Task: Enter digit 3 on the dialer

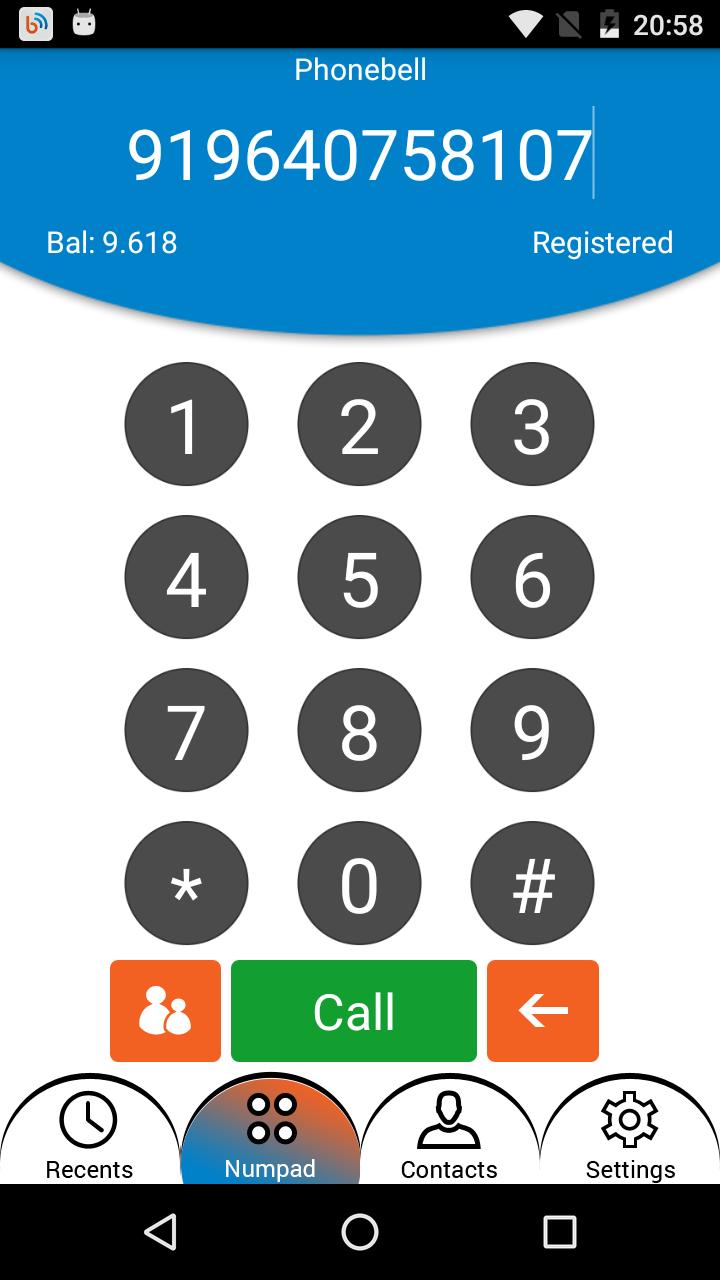Action: tap(532, 424)
